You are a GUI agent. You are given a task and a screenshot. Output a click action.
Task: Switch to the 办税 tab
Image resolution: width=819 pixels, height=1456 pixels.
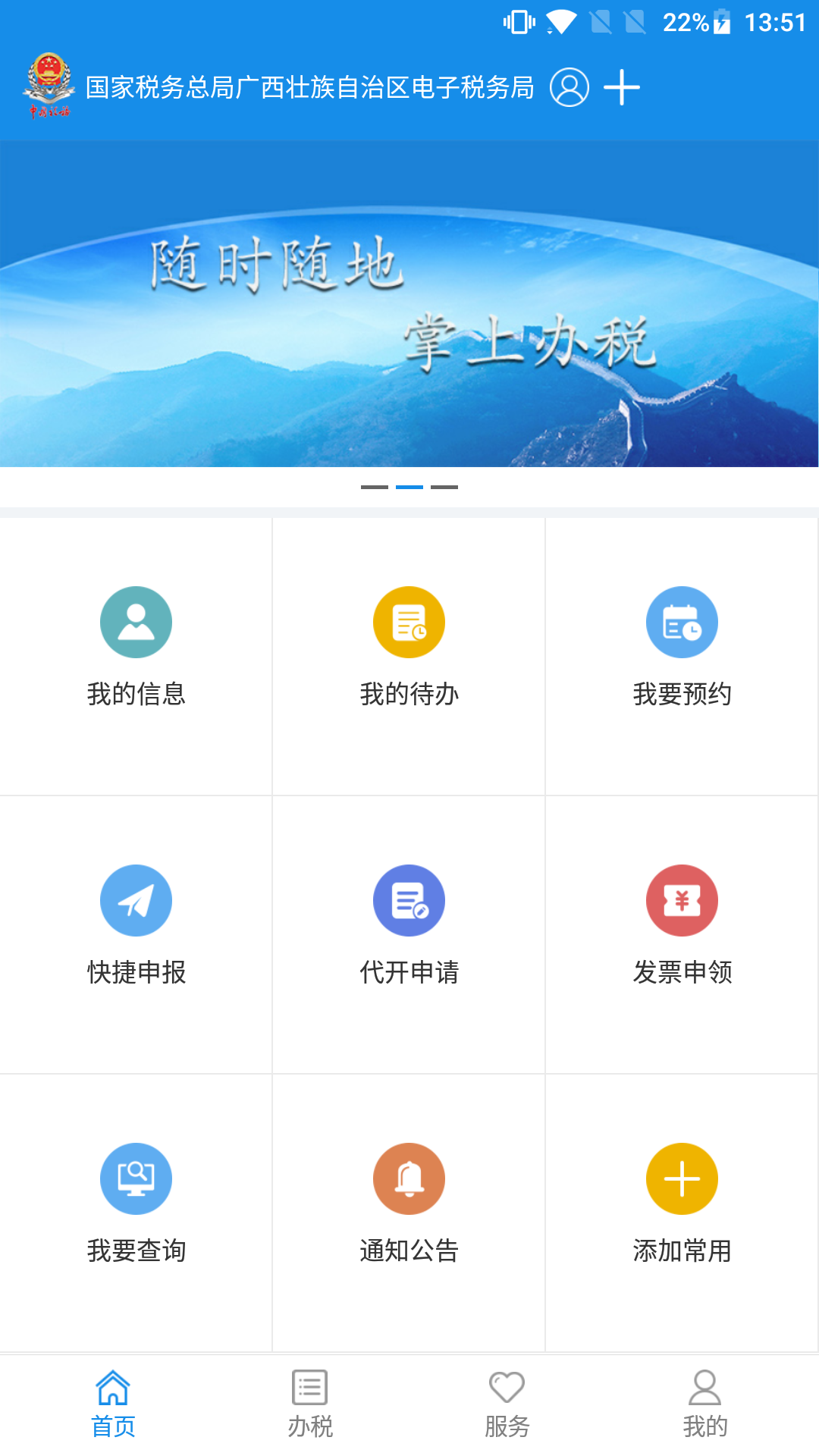(x=310, y=1404)
